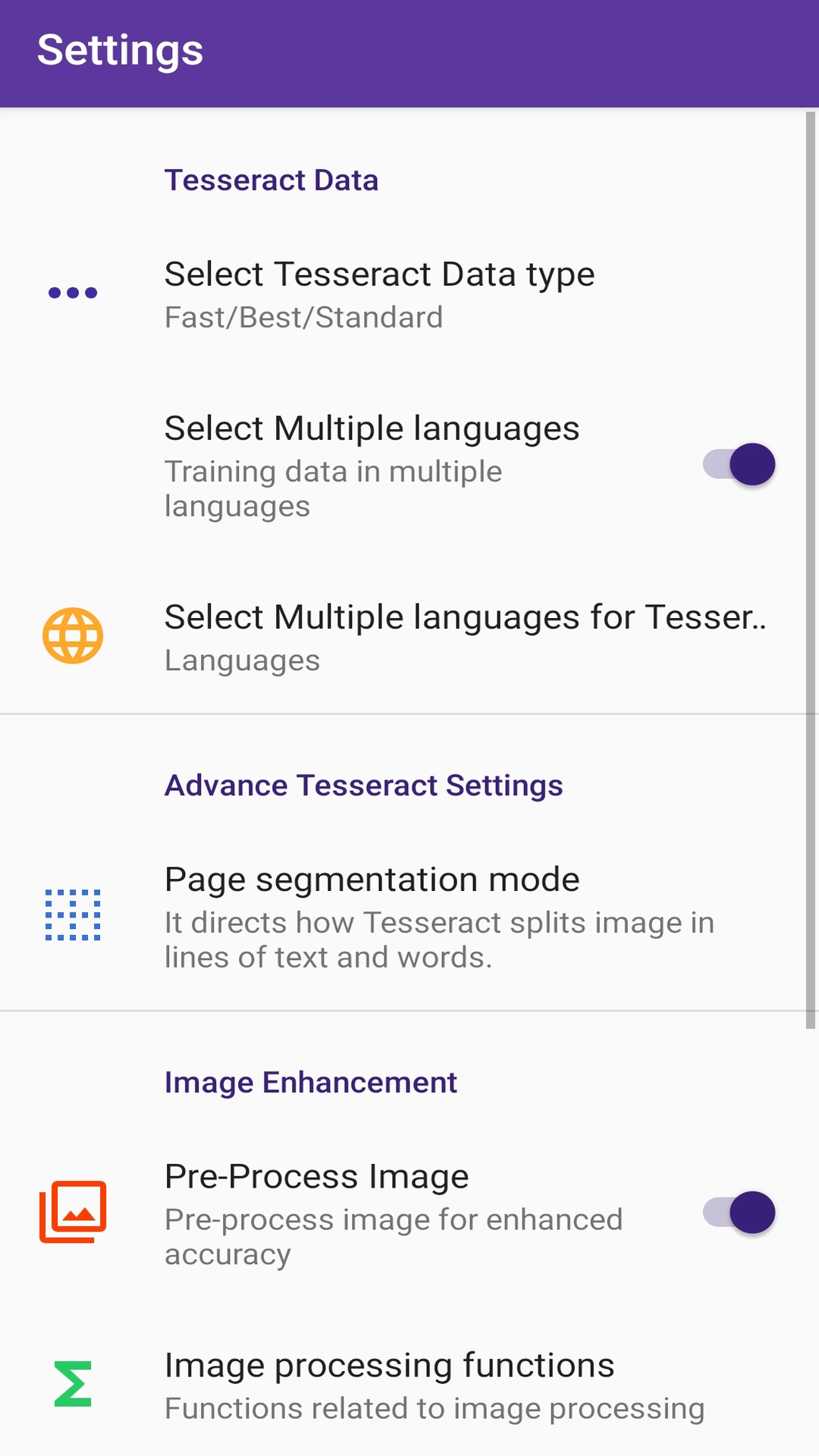The height and width of the screenshot is (1456, 819).
Task: Click the Tesseract Data section header
Action: (271, 179)
